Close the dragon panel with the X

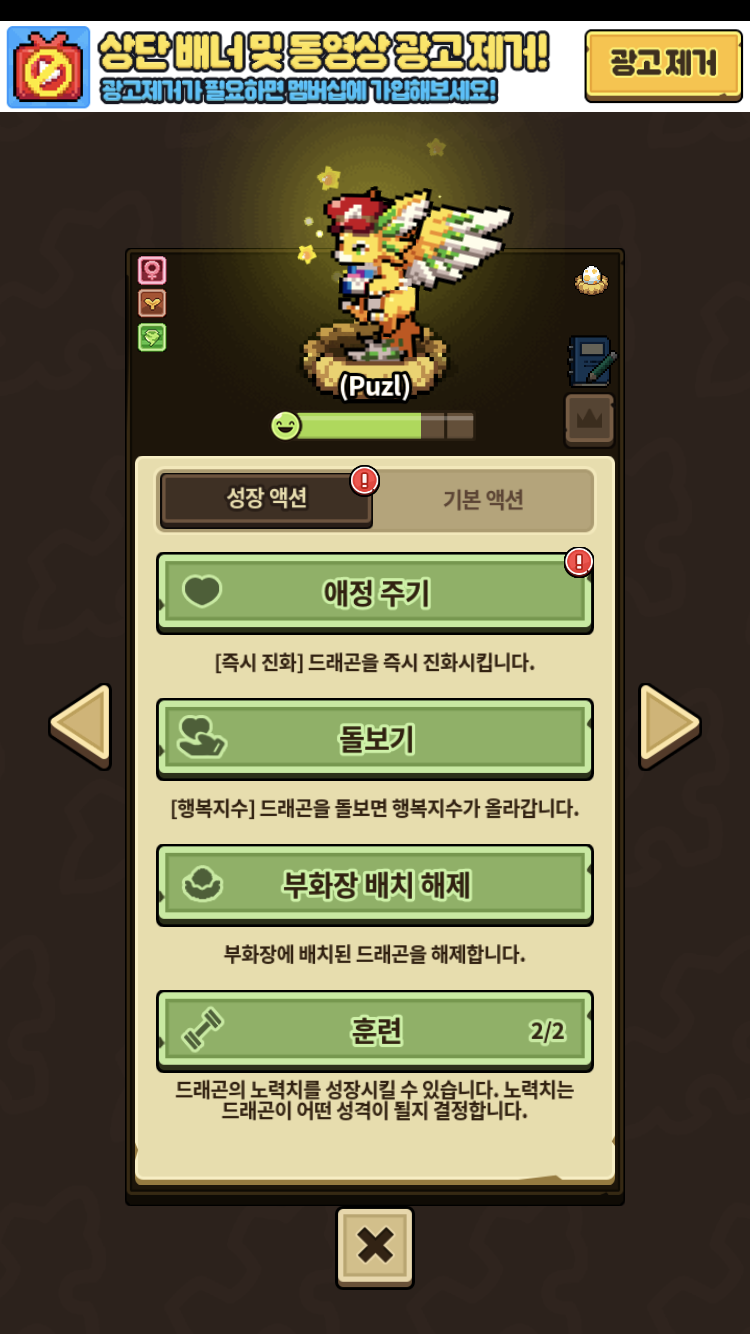pyautogui.click(x=375, y=1245)
